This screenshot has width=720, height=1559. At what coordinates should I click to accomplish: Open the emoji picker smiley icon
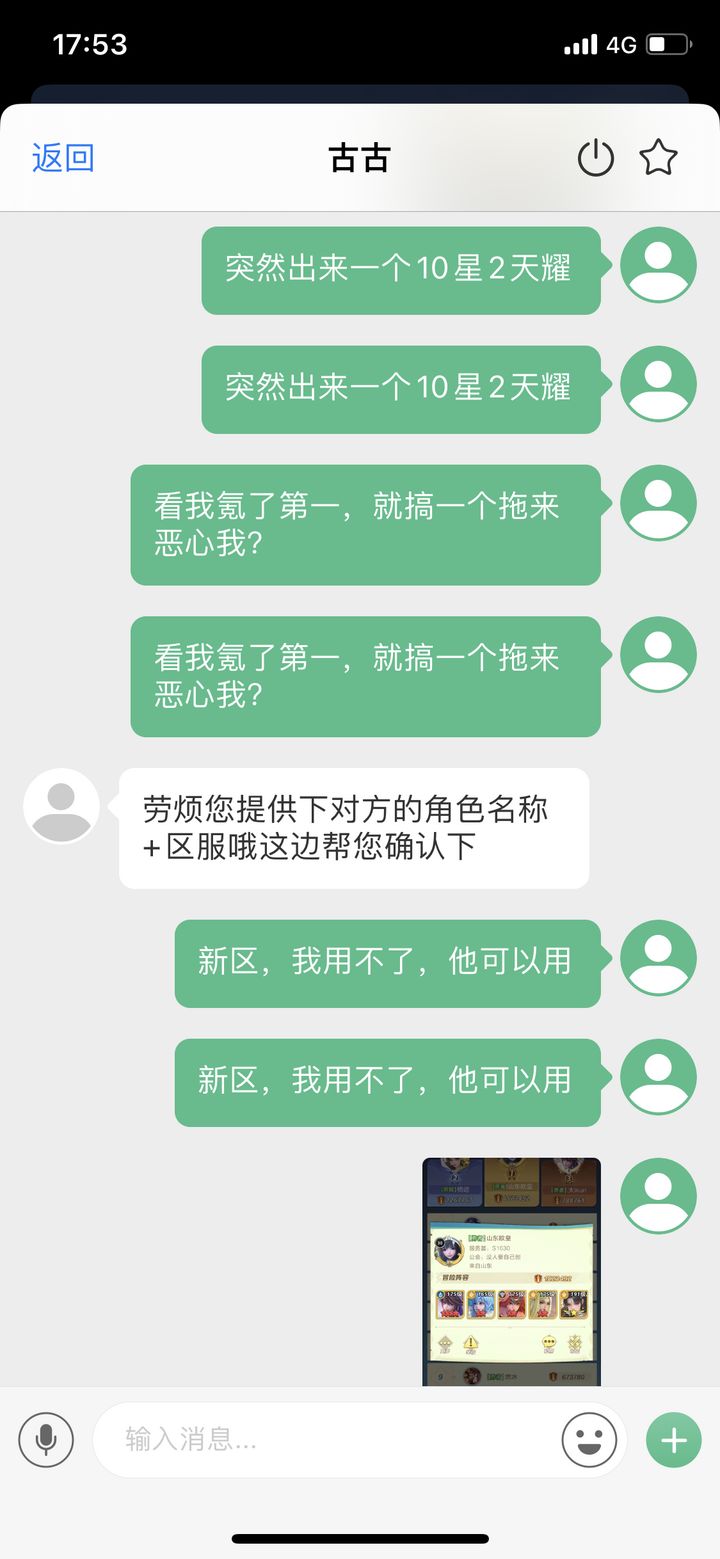coord(589,1440)
